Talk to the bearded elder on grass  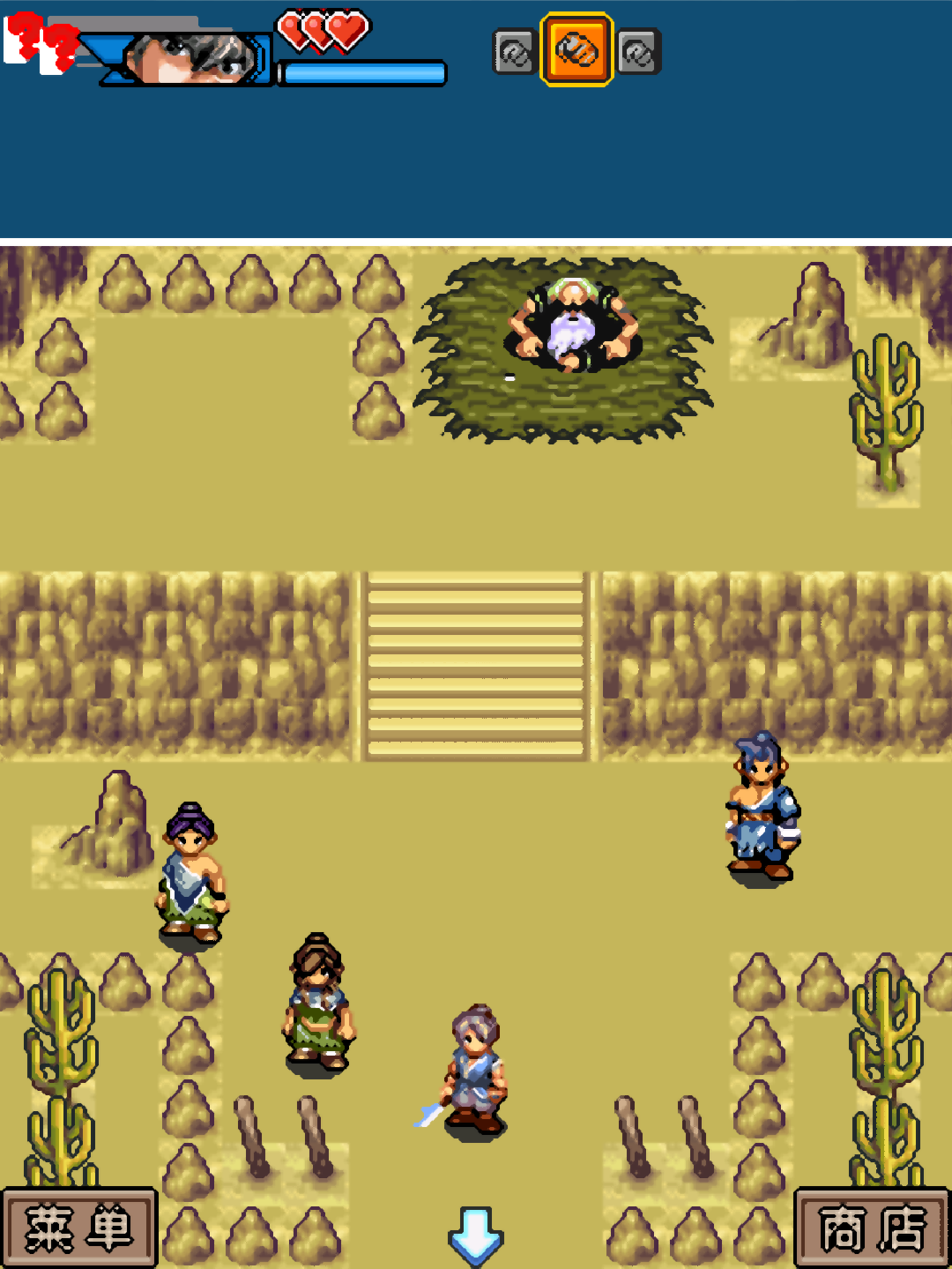coord(572,326)
